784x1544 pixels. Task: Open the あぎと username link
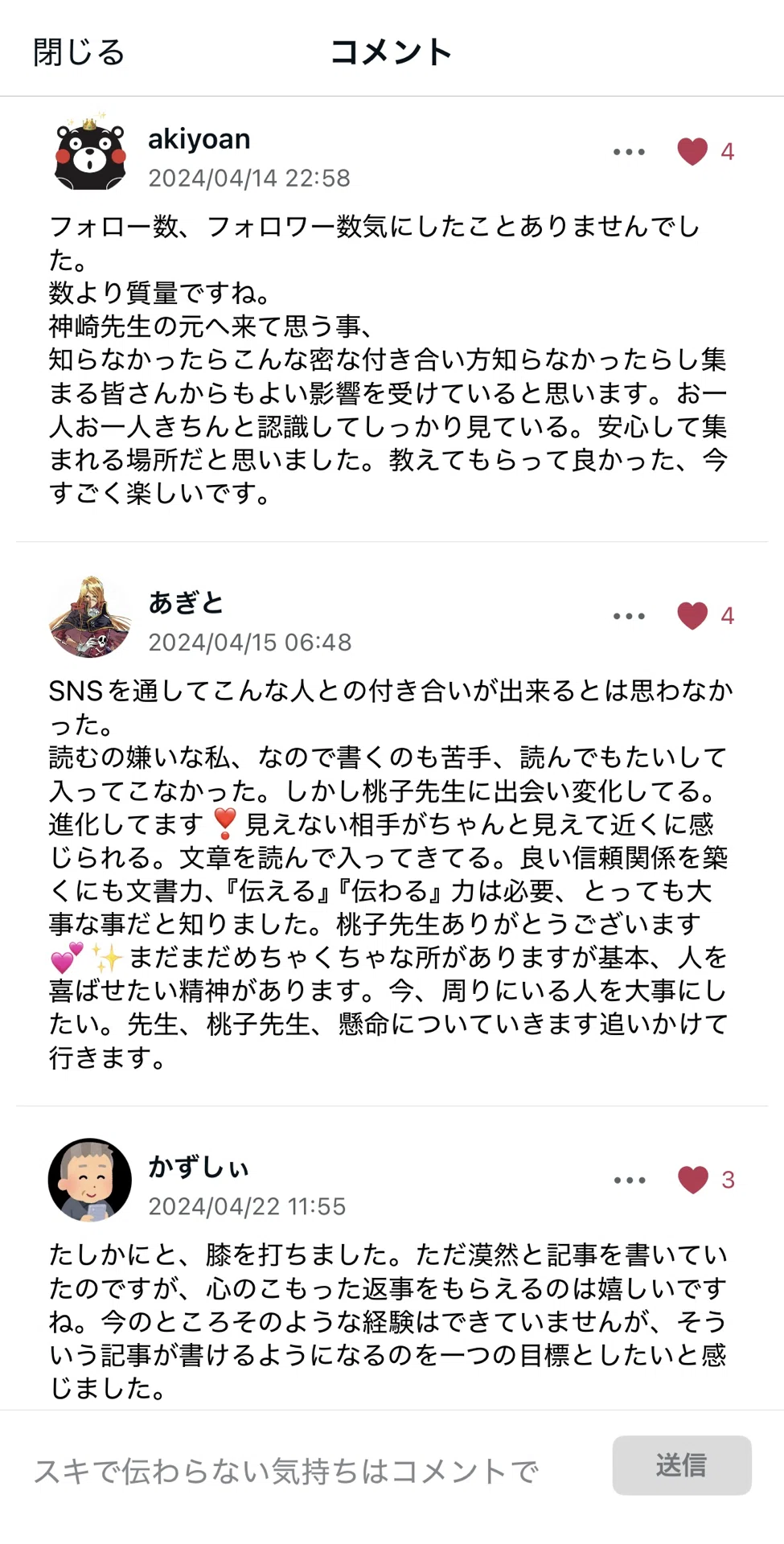tap(186, 602)
